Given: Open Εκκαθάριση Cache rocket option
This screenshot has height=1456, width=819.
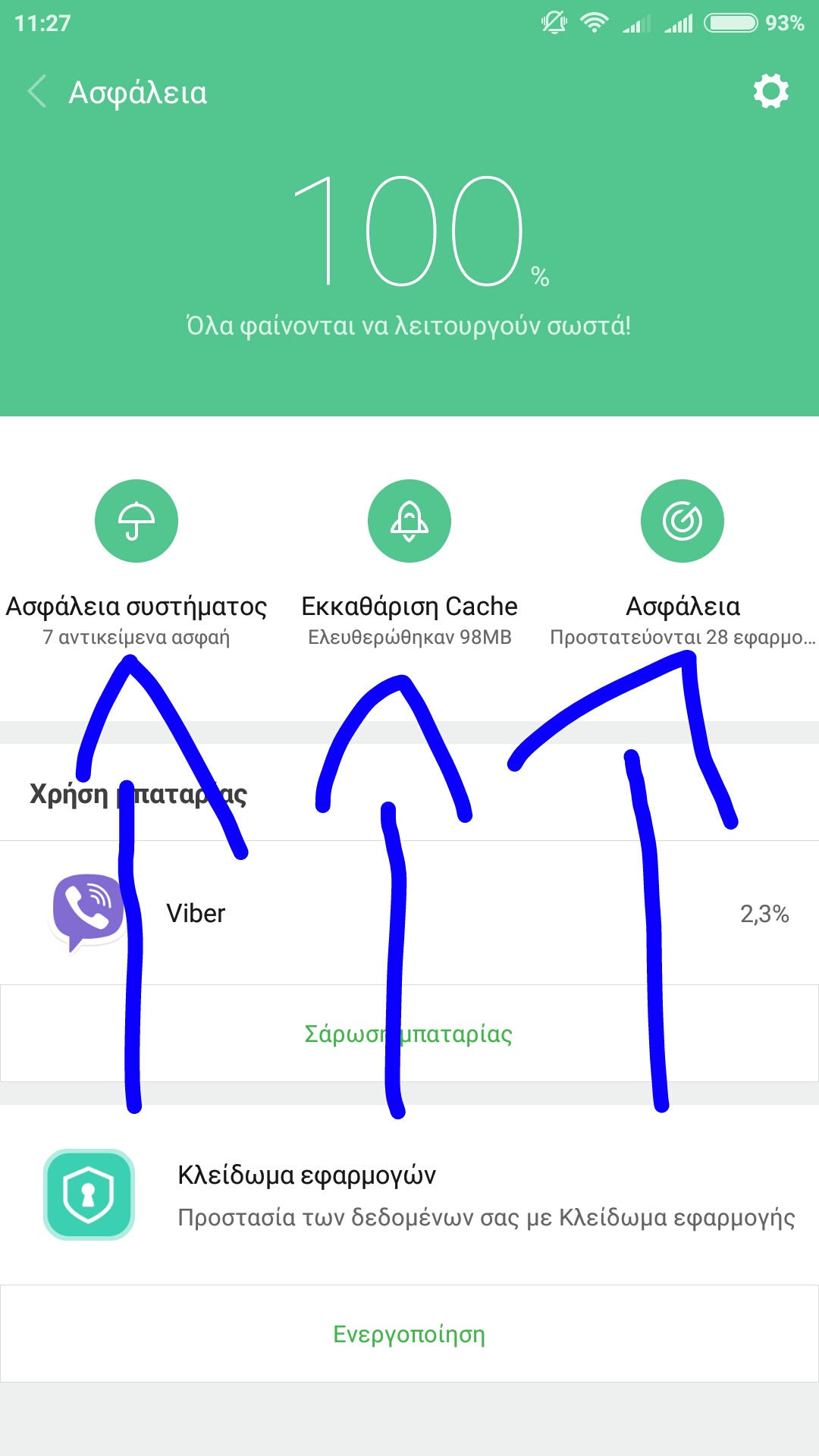Looking at the screenshot, I should pos(409,522).
